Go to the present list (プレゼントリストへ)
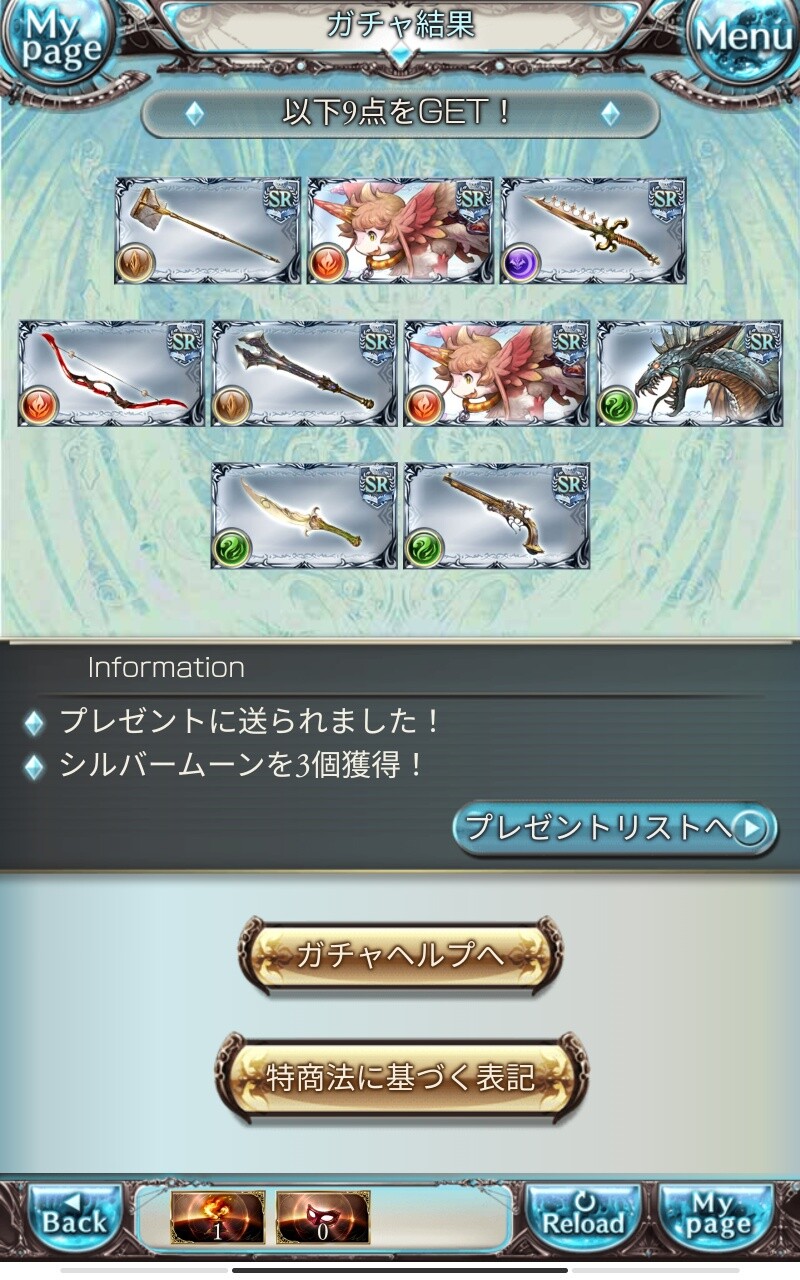800x1280 pixels. [614, 828]
